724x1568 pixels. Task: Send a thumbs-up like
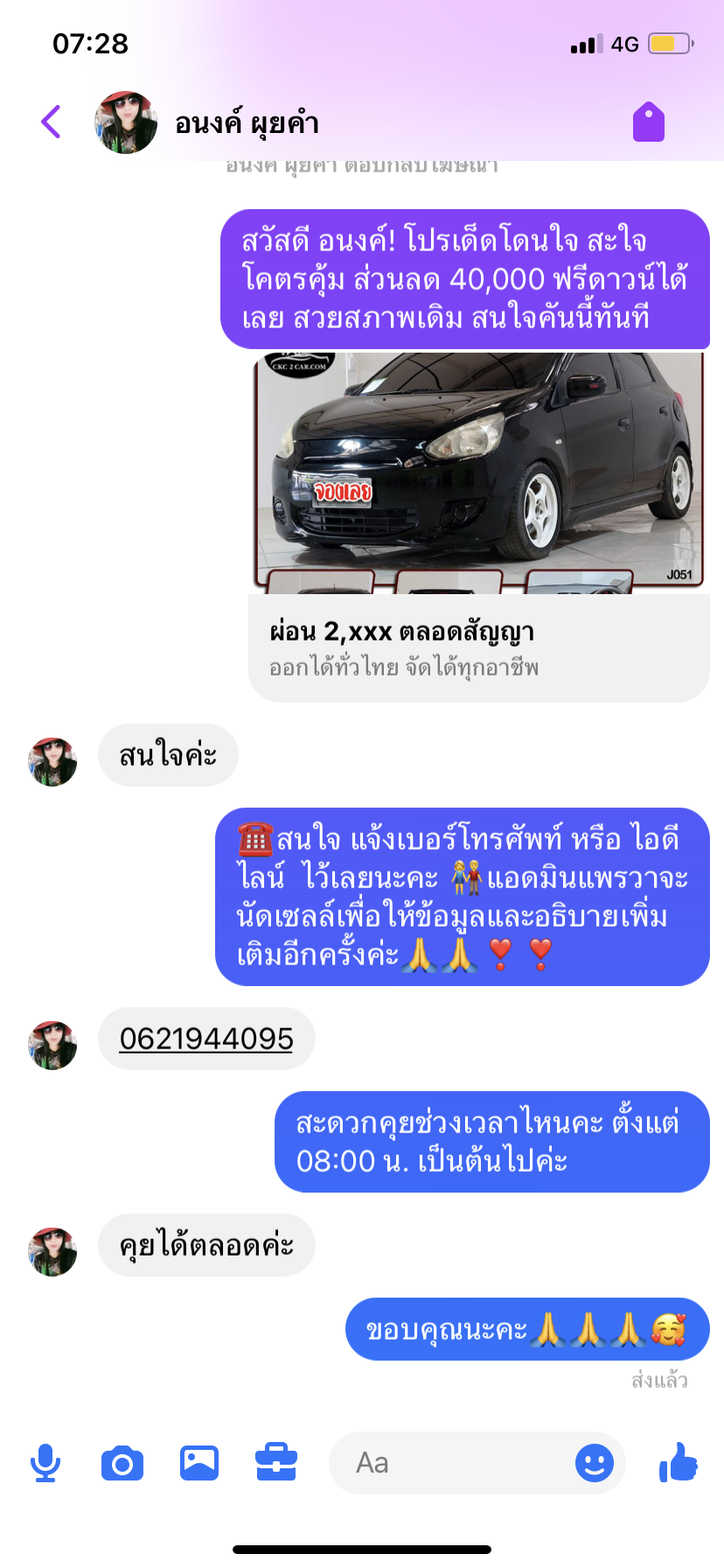click(679, 1461)
